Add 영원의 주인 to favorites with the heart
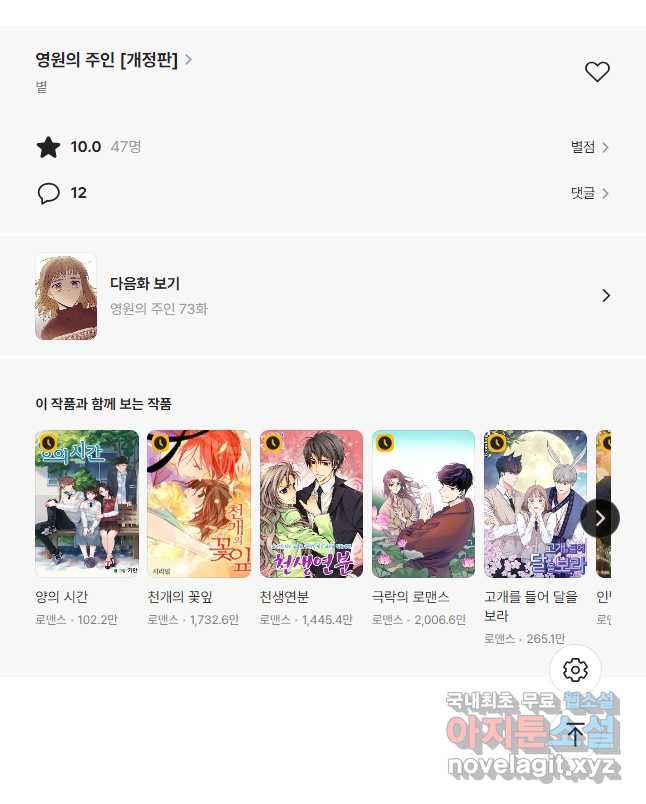 [597, 72]
